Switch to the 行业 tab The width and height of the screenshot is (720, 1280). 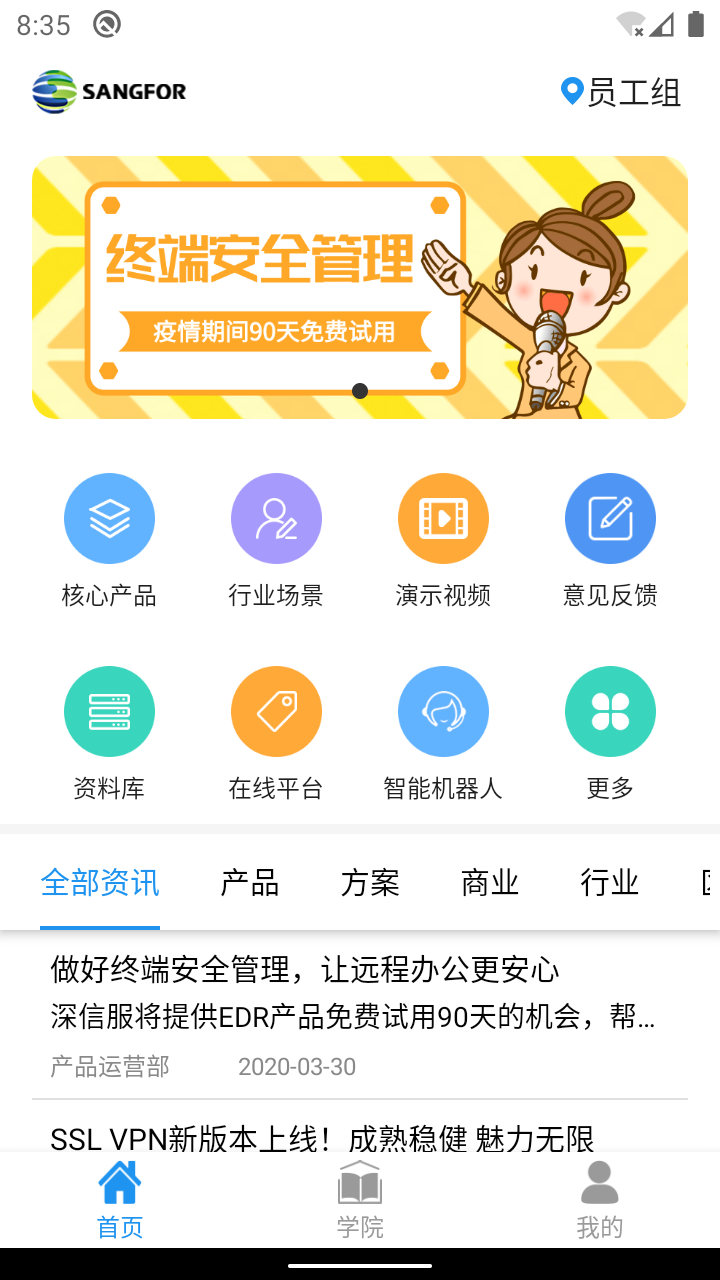(610, 883)
